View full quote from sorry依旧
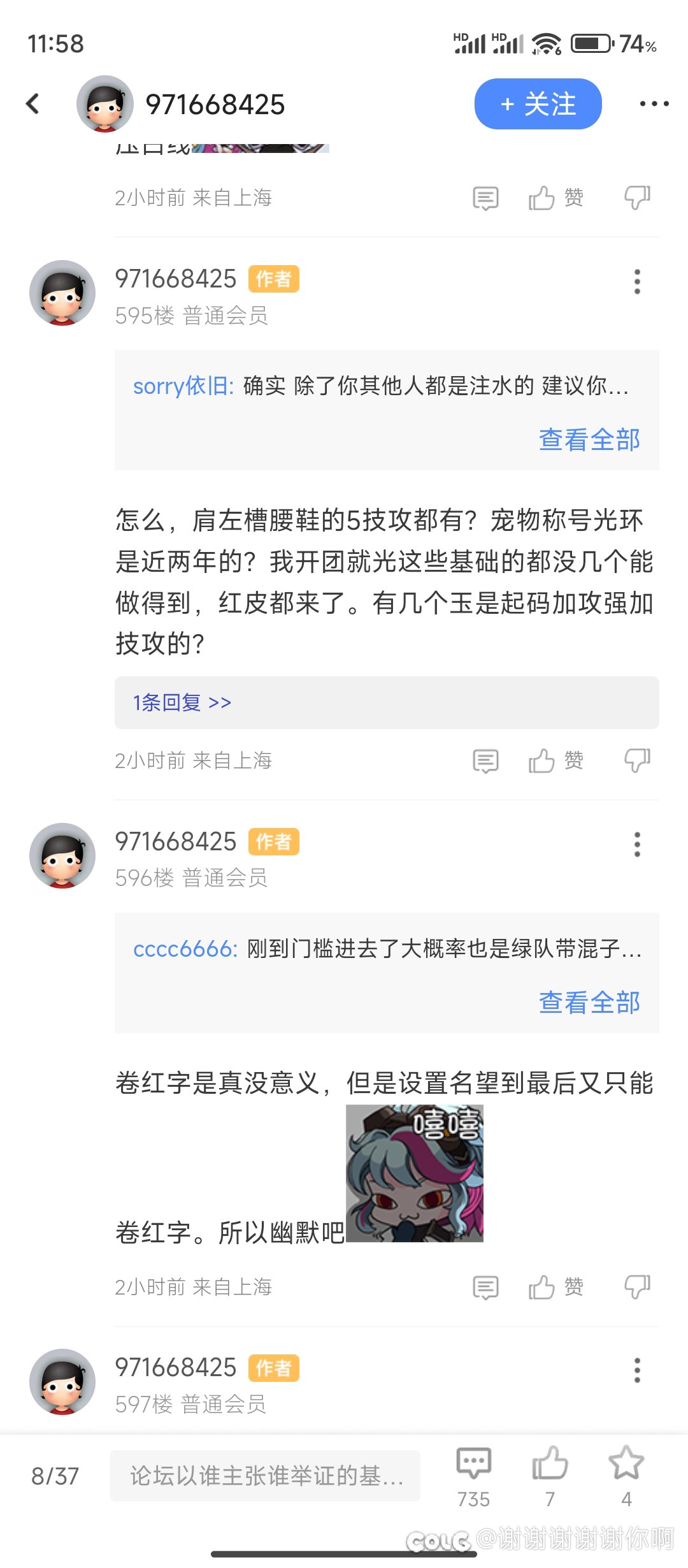 click(x=589, y=440)
